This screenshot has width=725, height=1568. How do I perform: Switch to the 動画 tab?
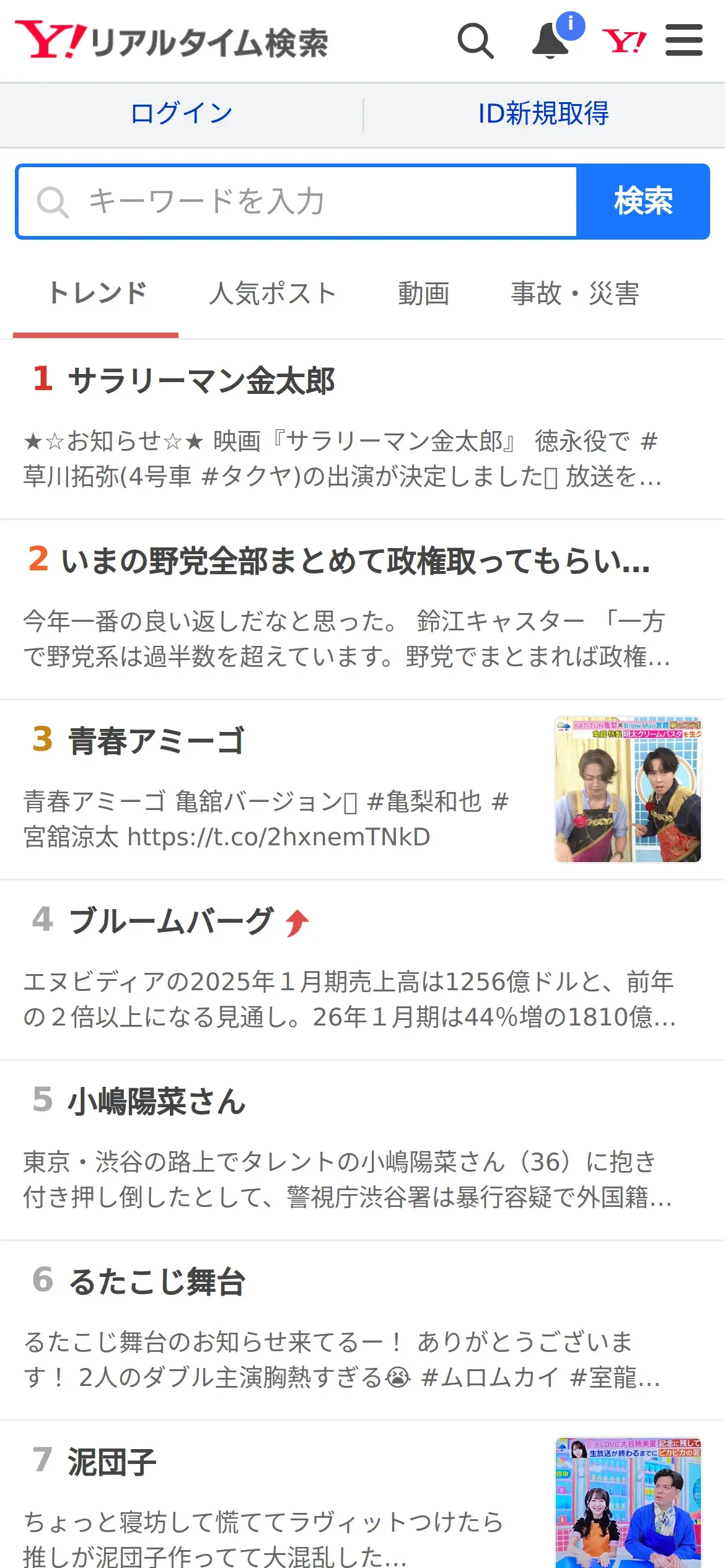pyautogui.click(x=423, y=294)
